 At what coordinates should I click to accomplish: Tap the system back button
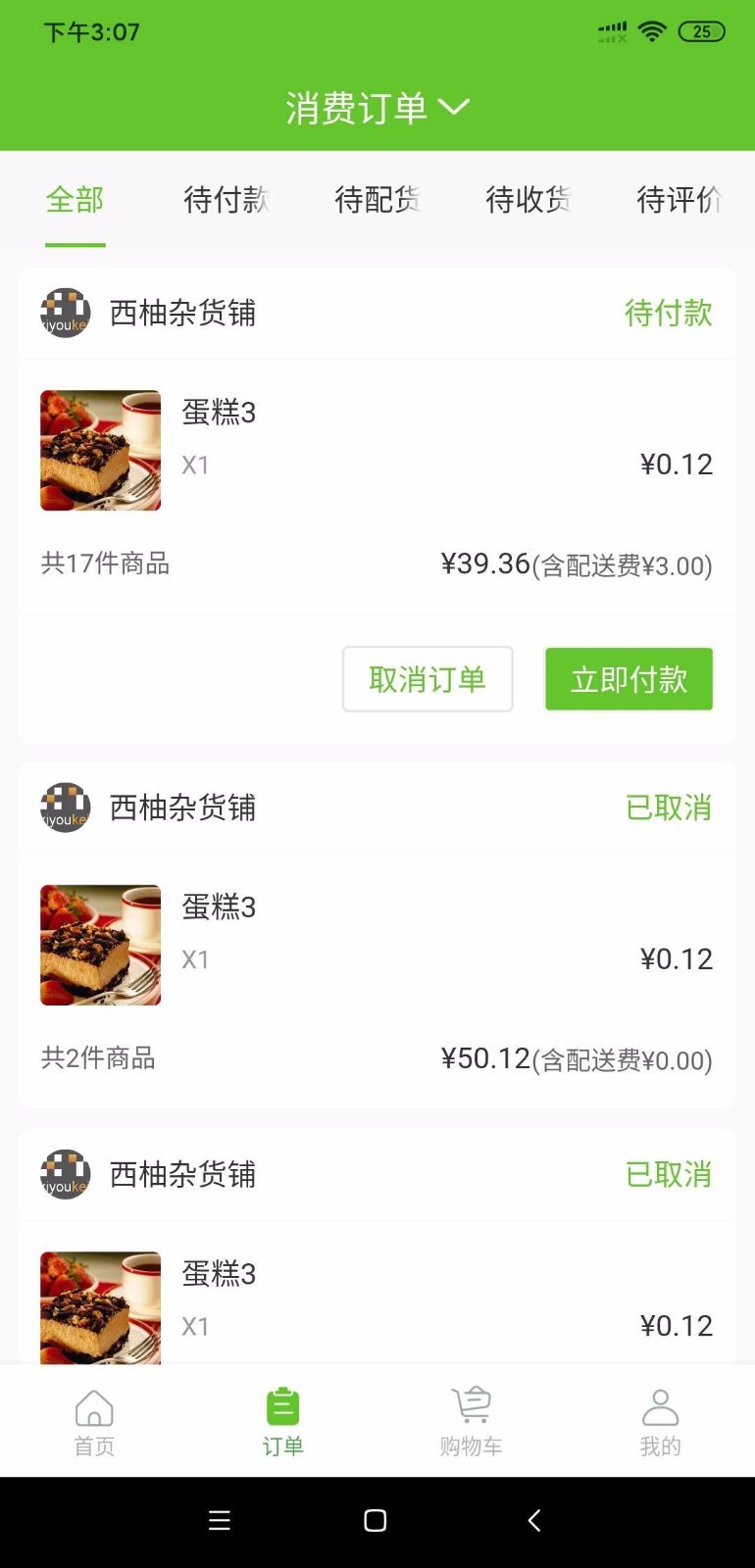click(x=534, y=1521)
